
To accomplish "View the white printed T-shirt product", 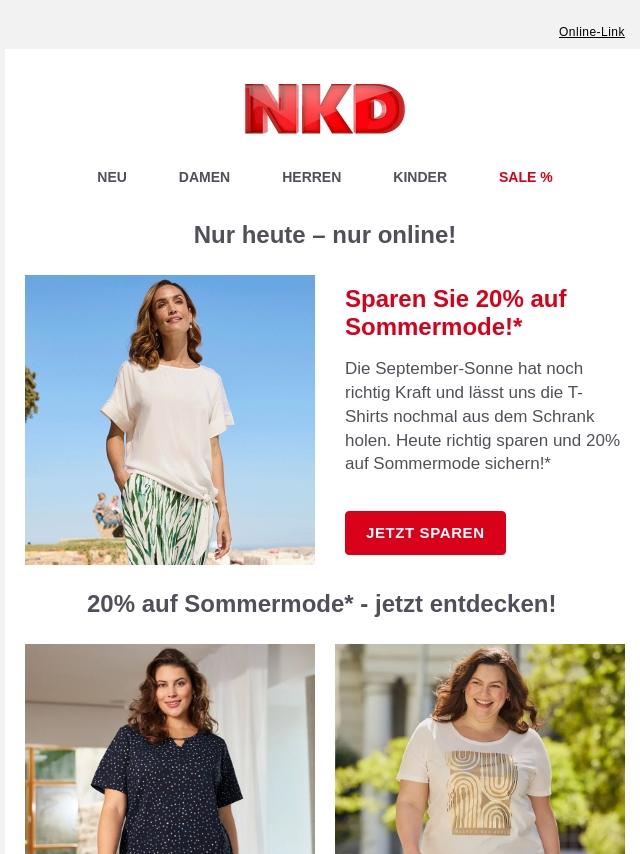I will click(480, 750).
